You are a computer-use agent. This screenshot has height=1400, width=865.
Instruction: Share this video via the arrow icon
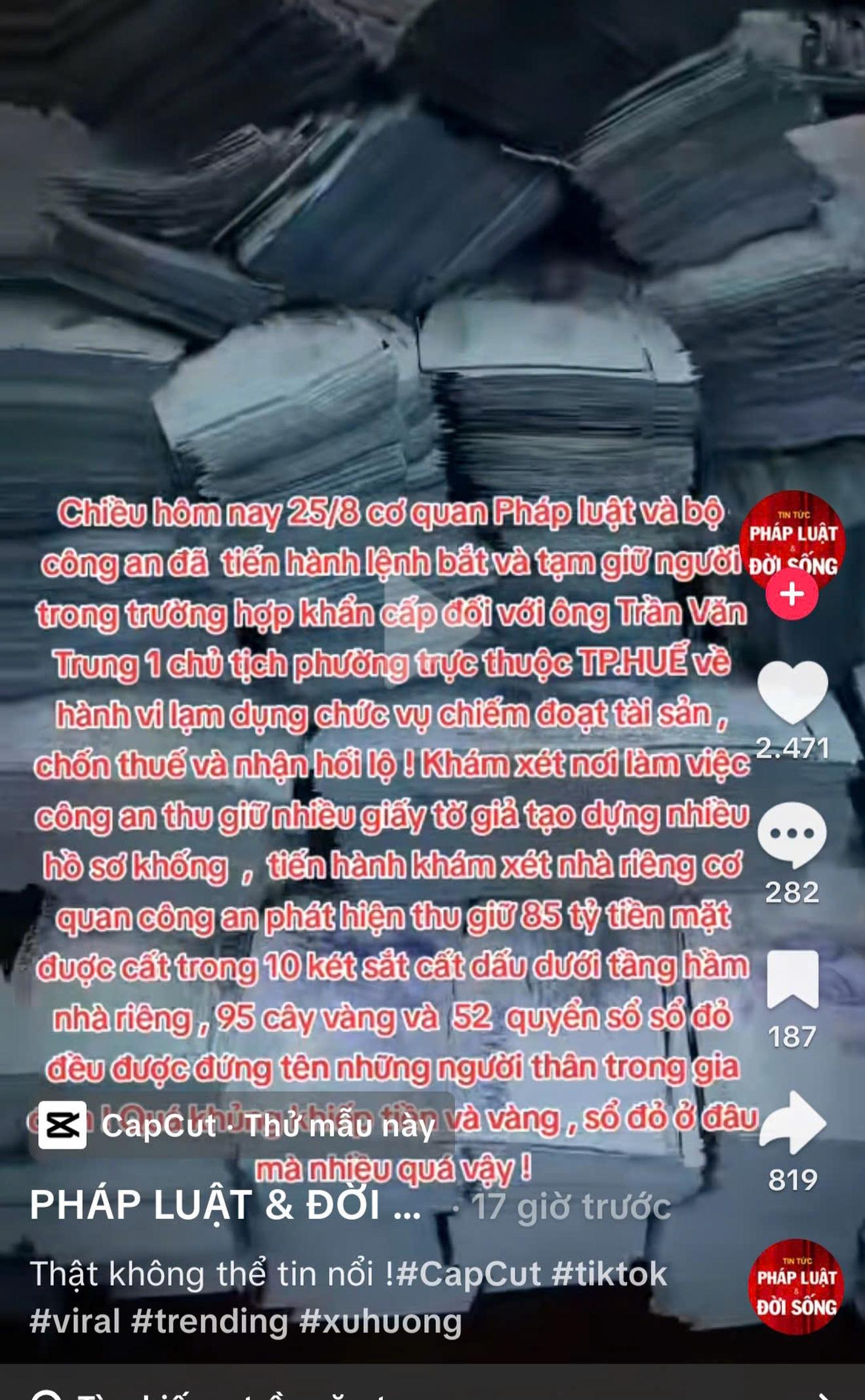click(x=792, y=1123)
